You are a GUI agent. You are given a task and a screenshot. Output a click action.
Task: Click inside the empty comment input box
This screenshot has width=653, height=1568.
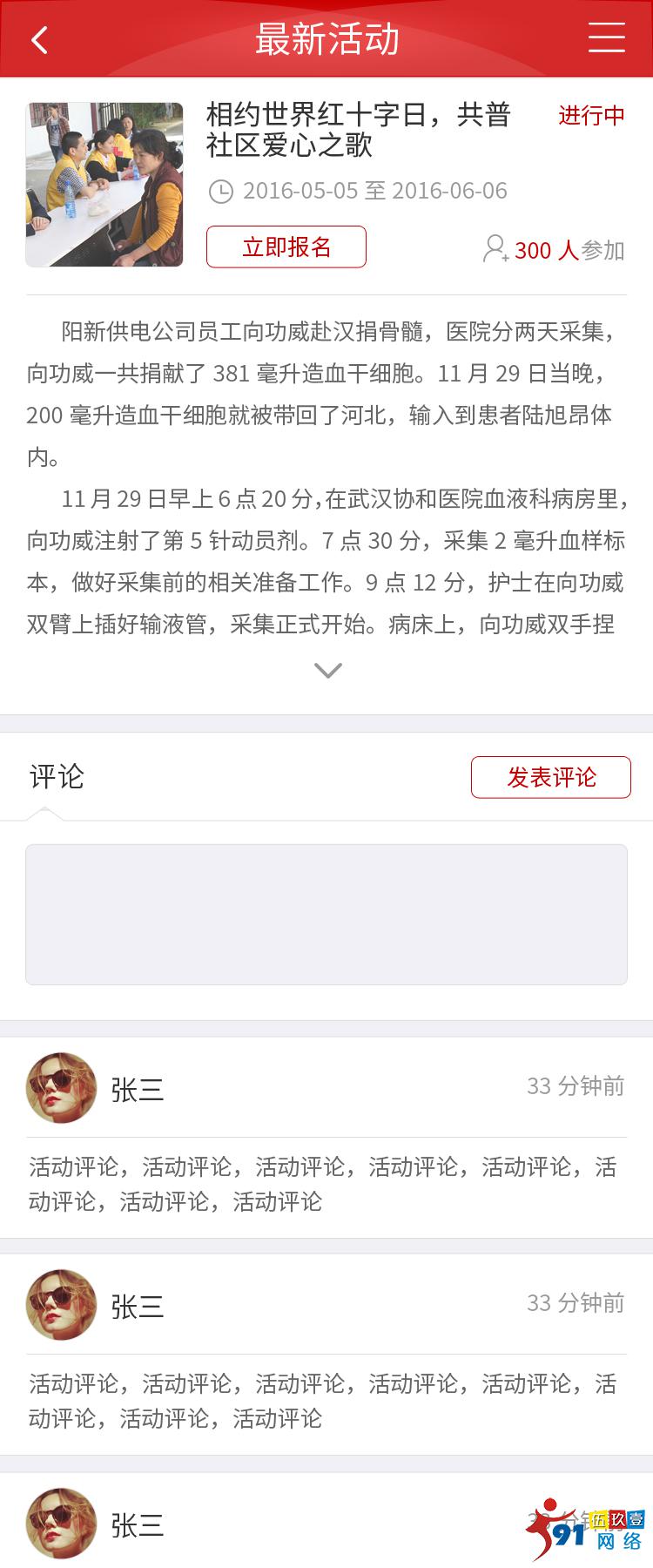click(x=326, y=913)
